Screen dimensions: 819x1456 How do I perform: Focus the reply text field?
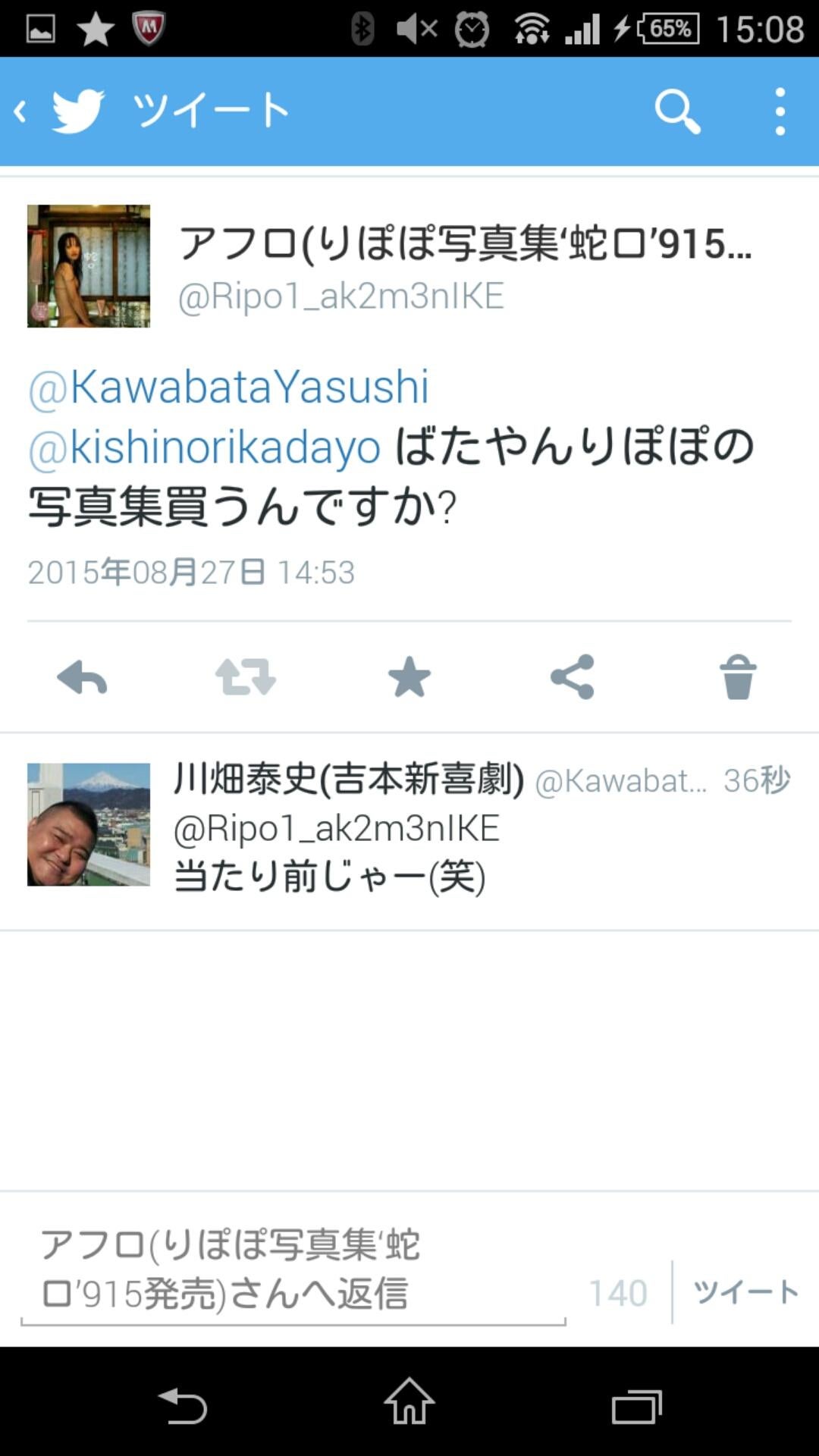point(292,1270)
